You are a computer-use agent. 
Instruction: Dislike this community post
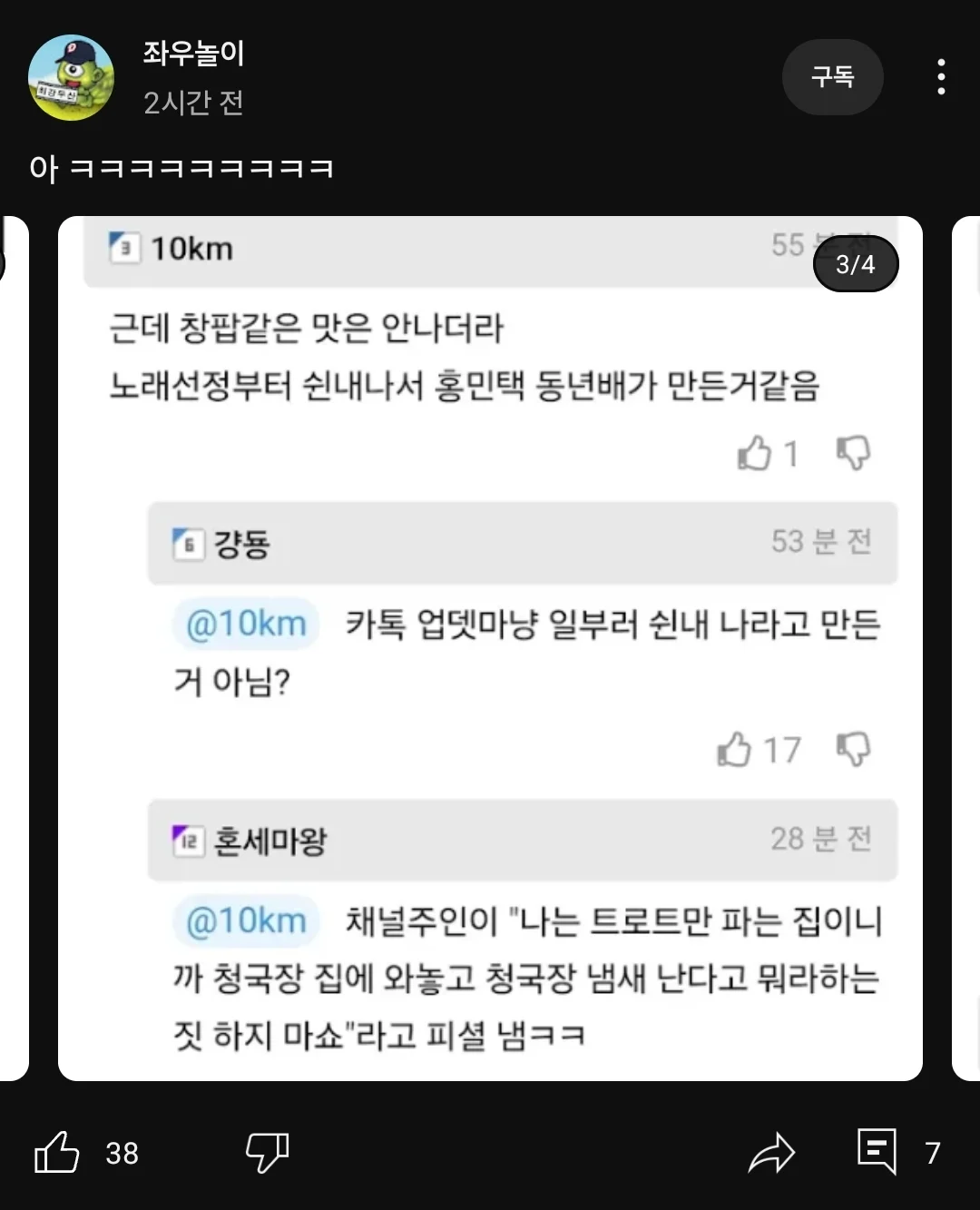pyautogui.click(x=268, y=1153)
